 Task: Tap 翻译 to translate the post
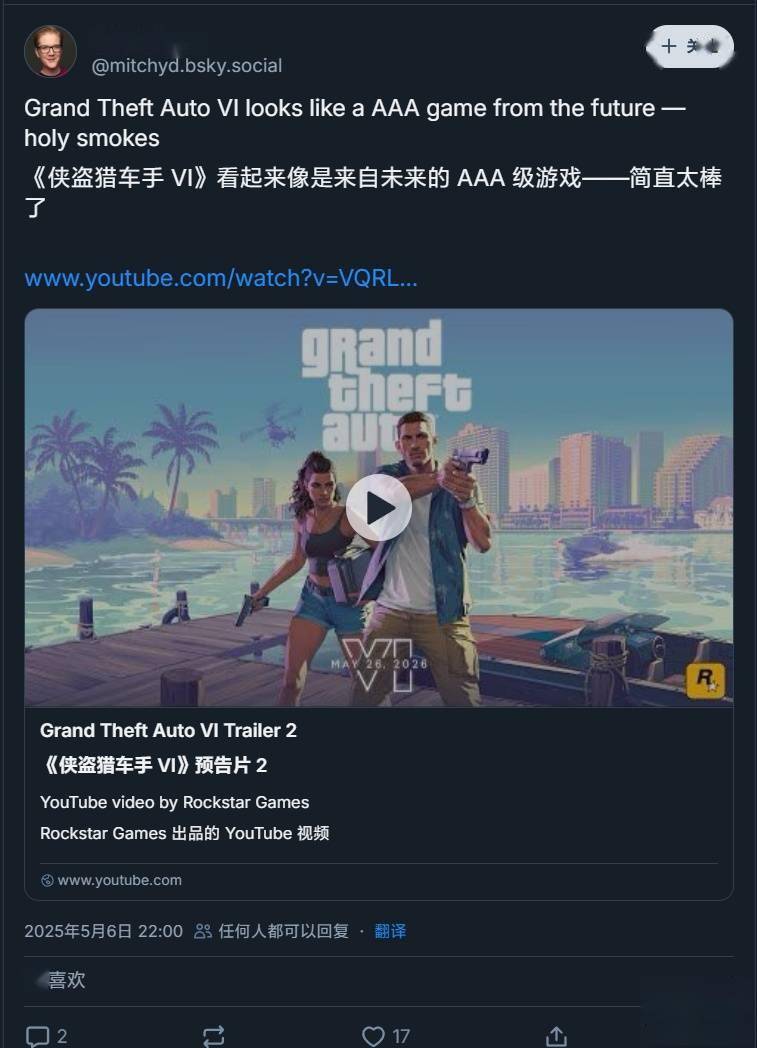[390, 931]
